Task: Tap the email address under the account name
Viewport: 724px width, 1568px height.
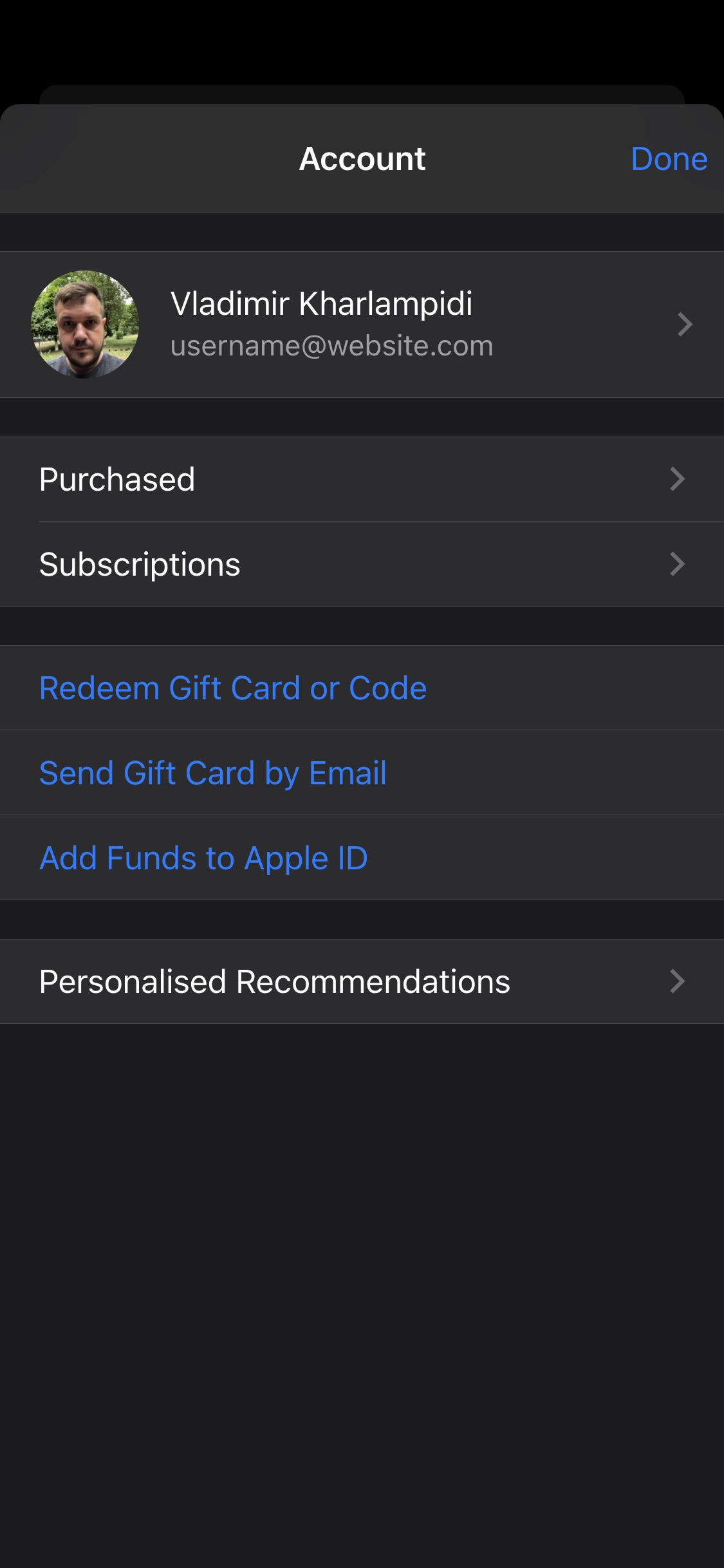Action: pos(332,346)
